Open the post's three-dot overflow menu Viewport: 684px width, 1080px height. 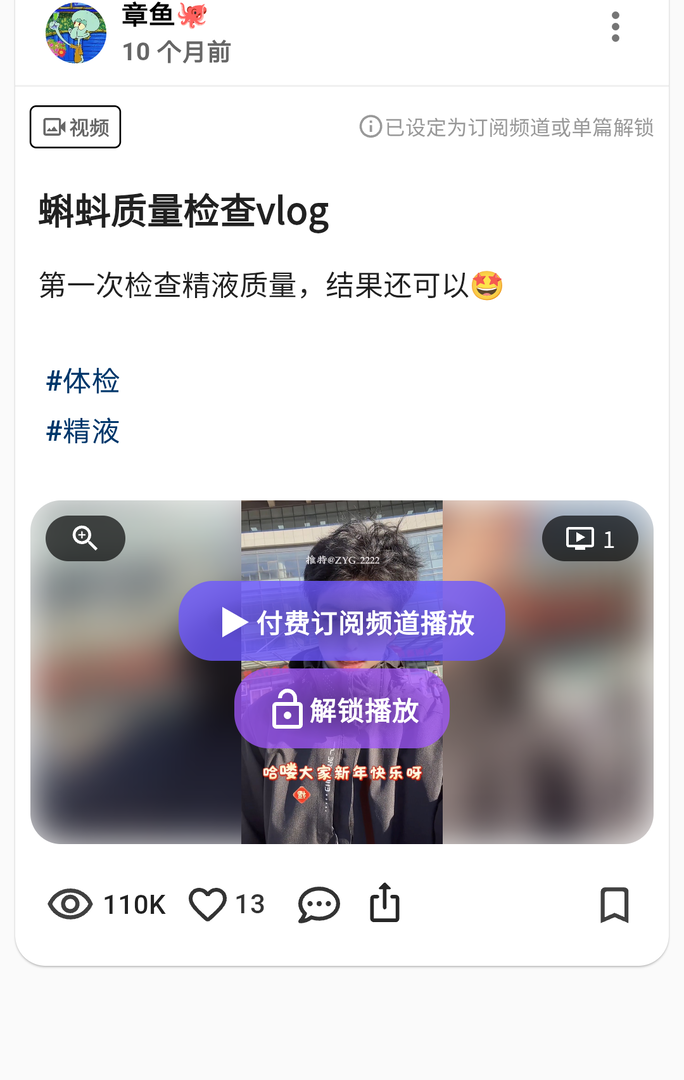[x=615, y=27]
